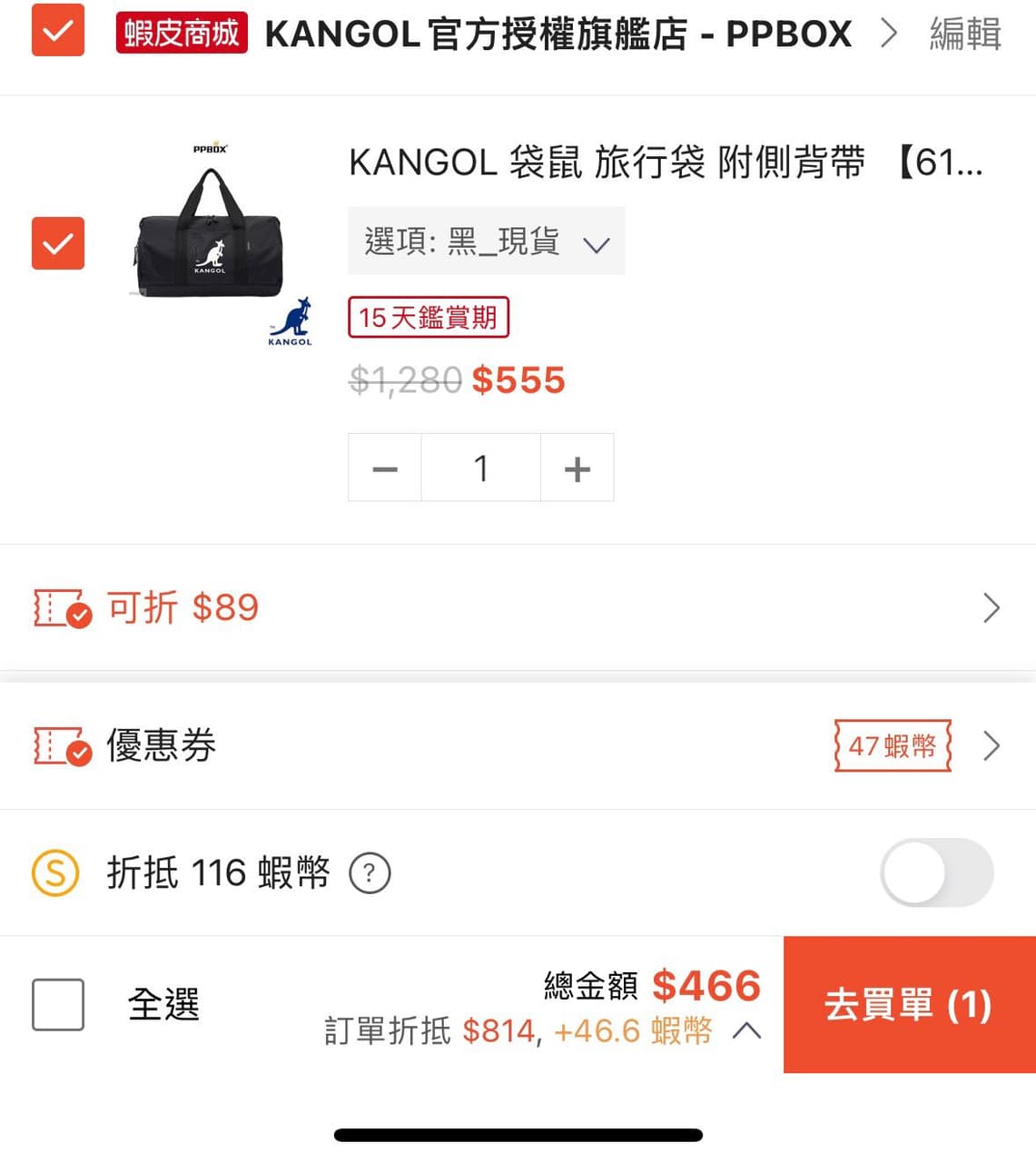Collapse the 訂單折抵 price breakdown arrow
Viewport: 1036px width, 1162px height.
(747, 1030)
